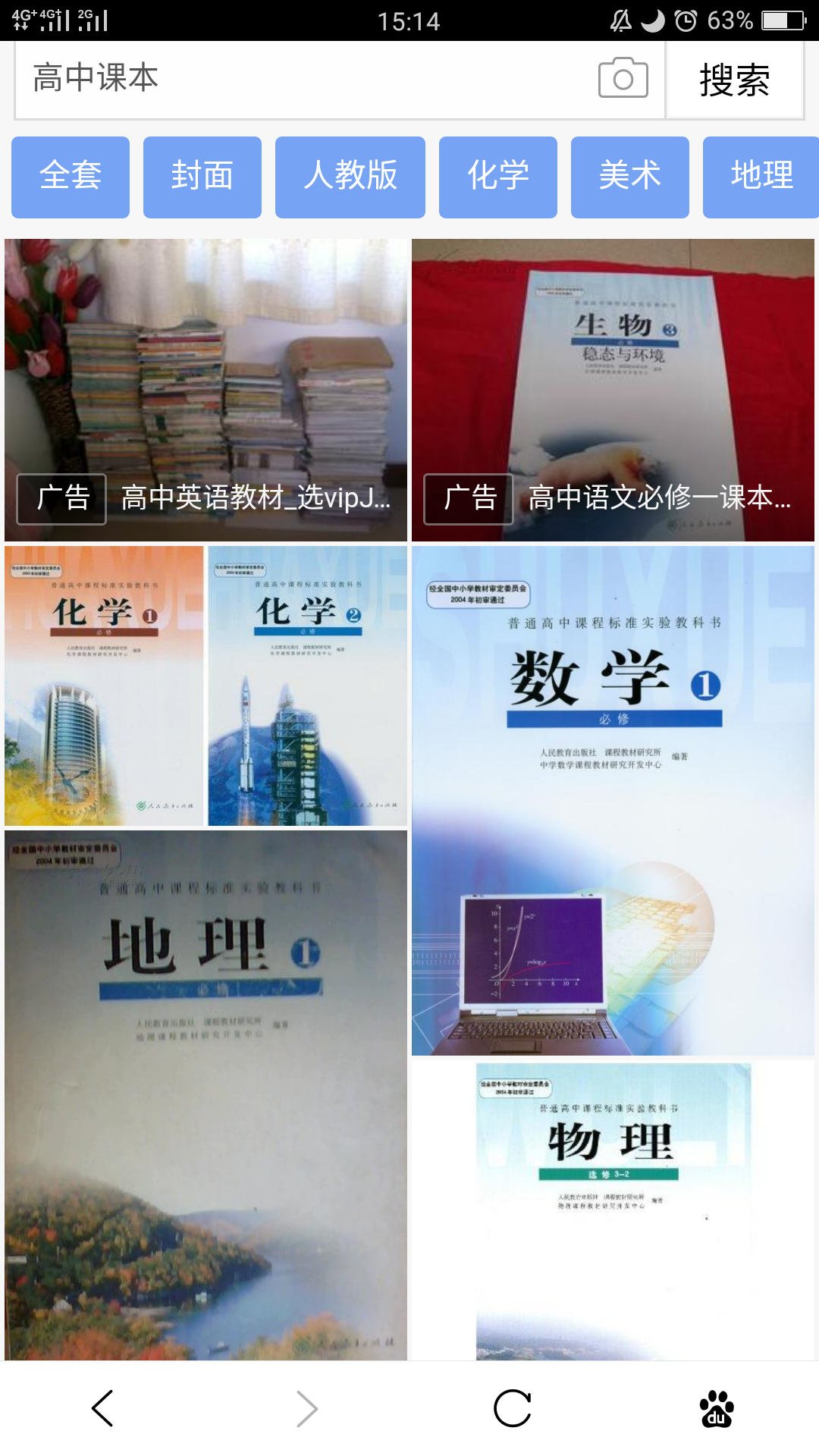Select the 人教版 filter
The width and height of the screenshot is (819, 1456).
350,175
